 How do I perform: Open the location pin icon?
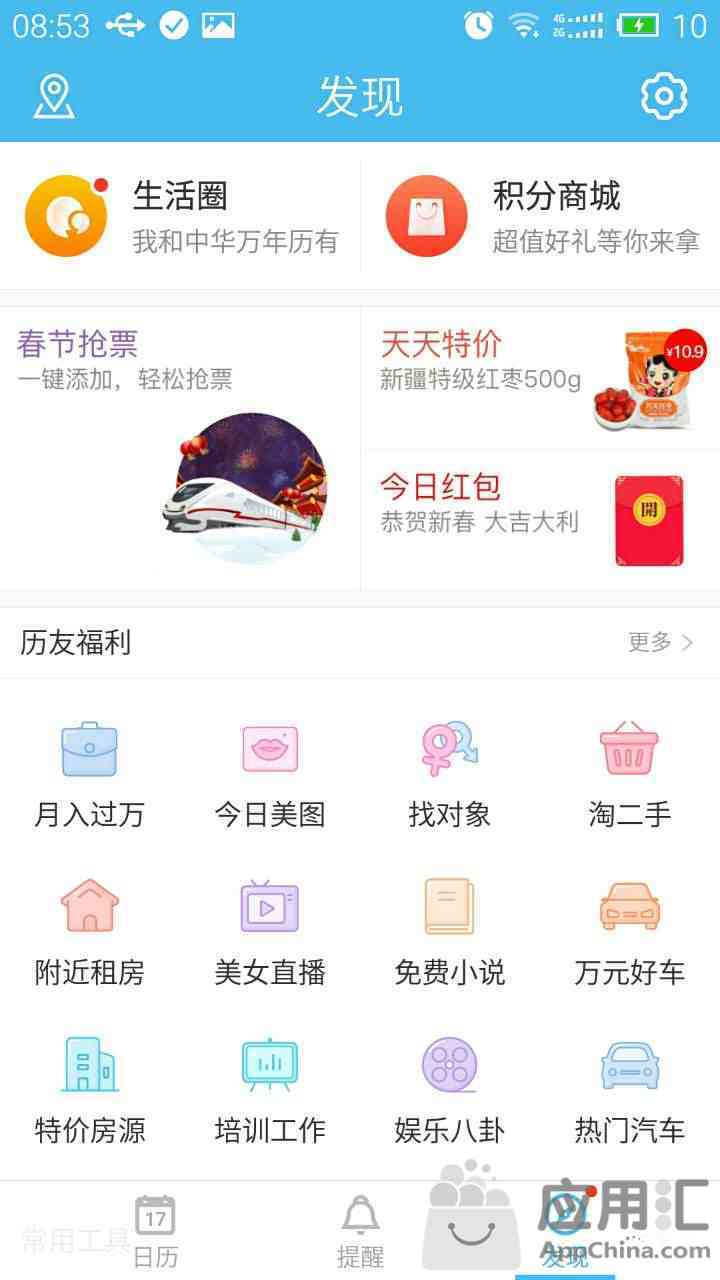click(54, 96)
